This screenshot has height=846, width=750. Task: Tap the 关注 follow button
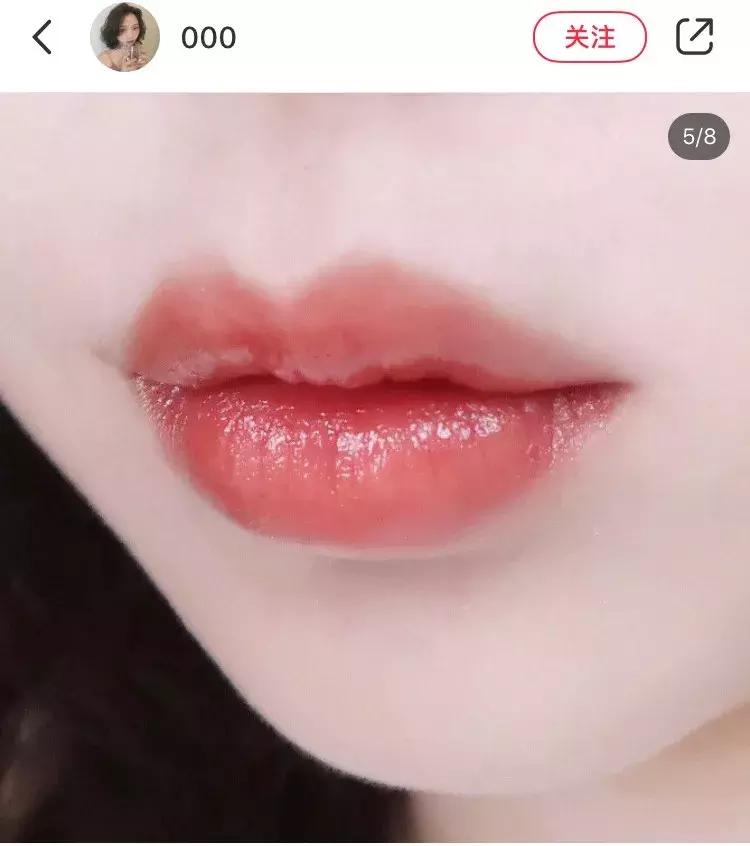589,38
